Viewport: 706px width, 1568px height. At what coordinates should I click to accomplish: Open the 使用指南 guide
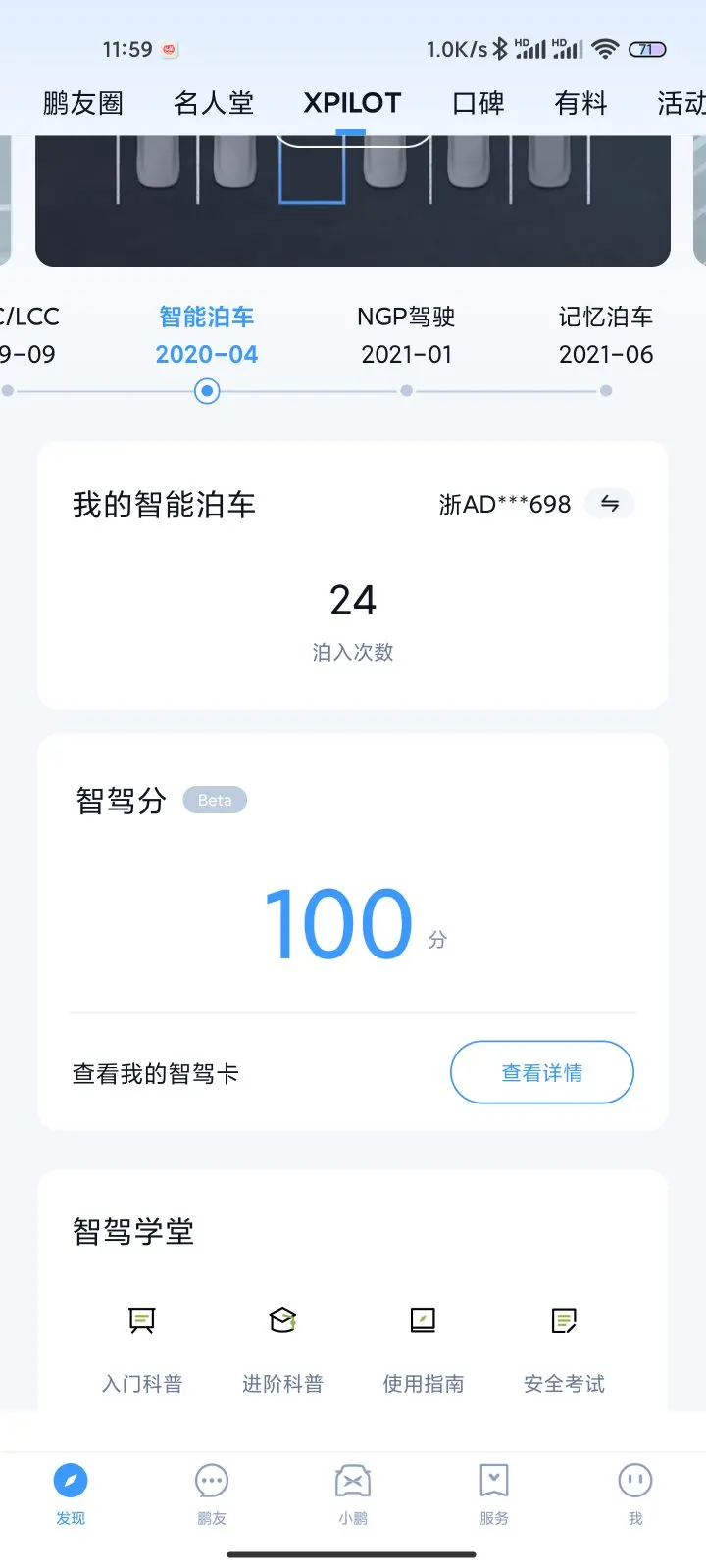pos(424,1350)
